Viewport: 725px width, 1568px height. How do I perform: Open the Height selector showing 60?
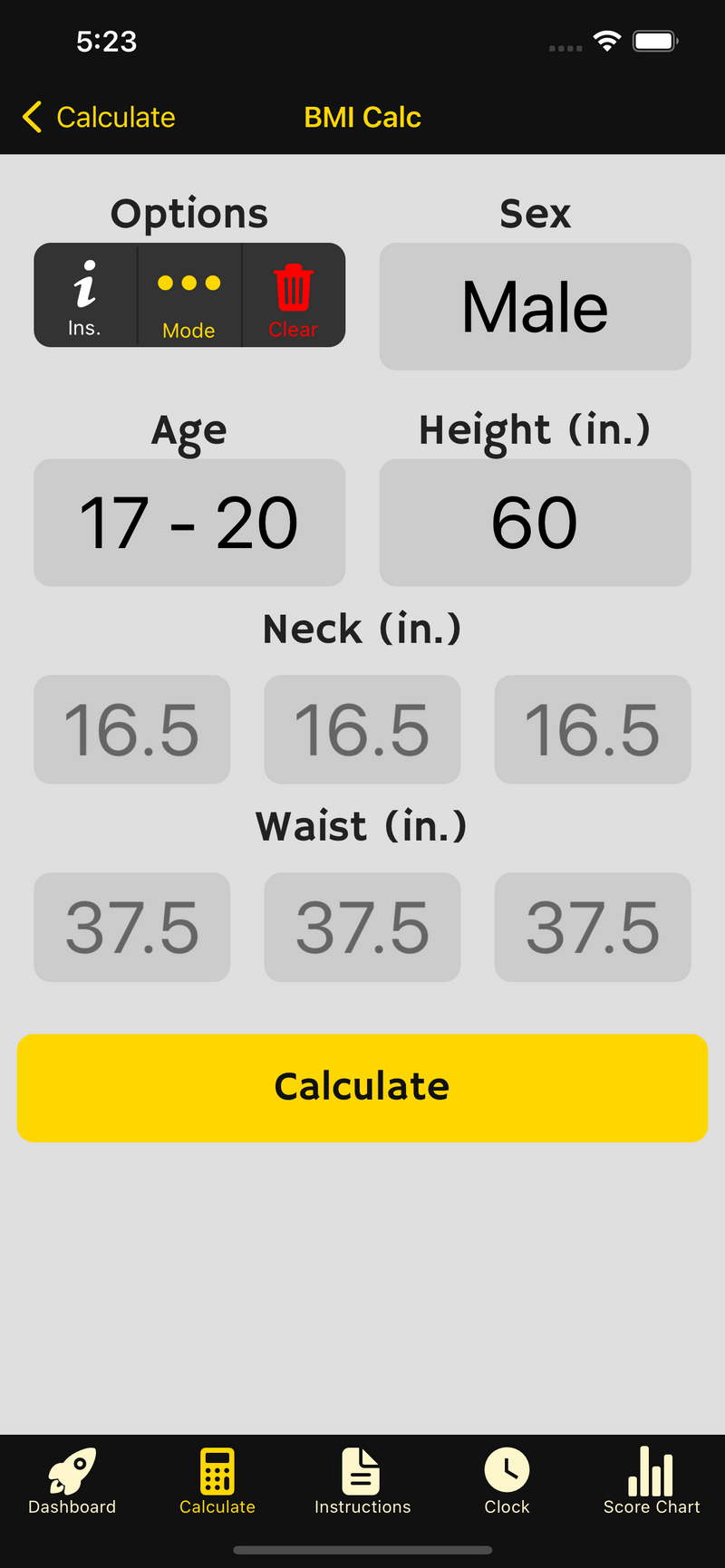point(535,522)
